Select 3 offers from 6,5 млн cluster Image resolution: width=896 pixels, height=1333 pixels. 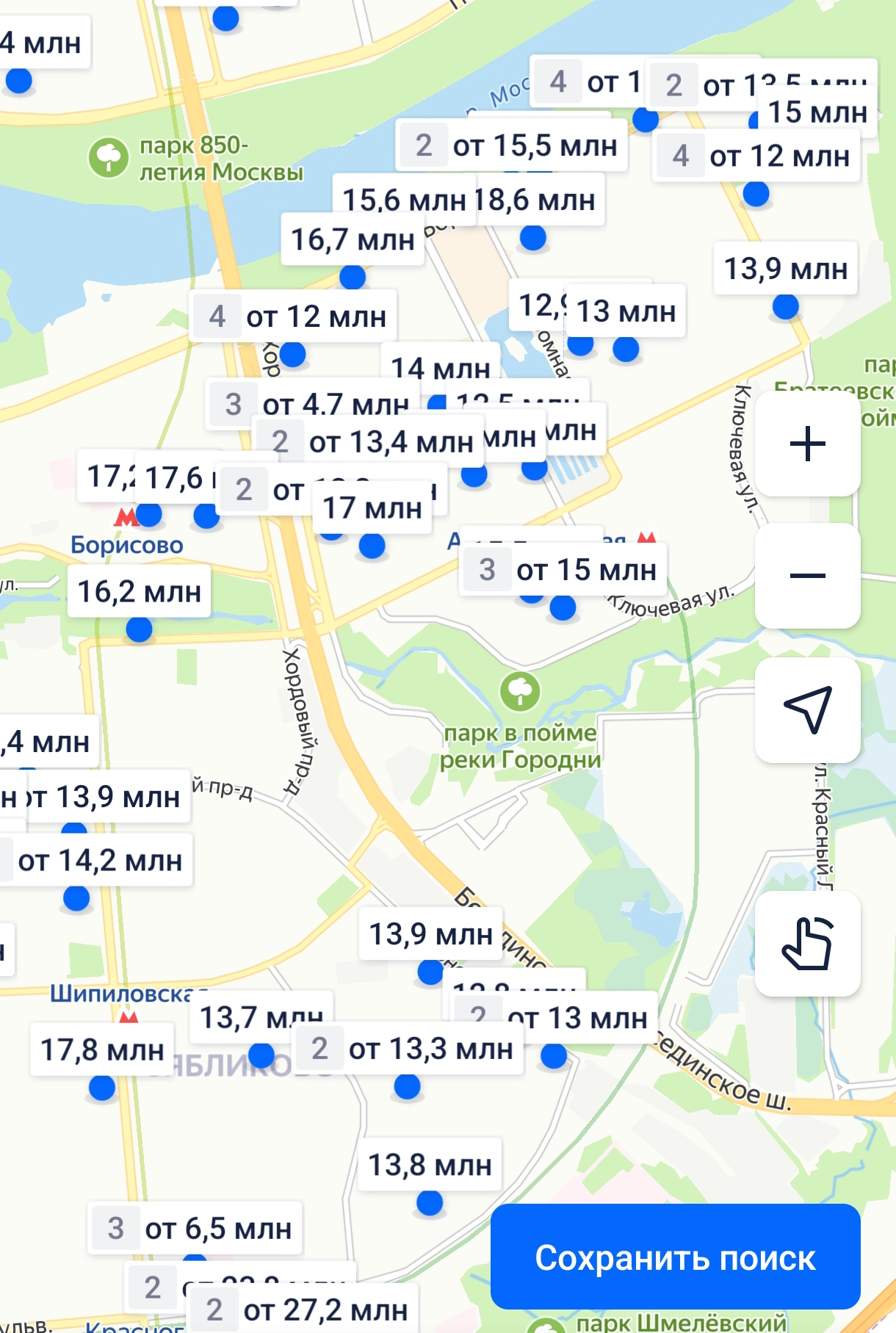coord(195,1228)
